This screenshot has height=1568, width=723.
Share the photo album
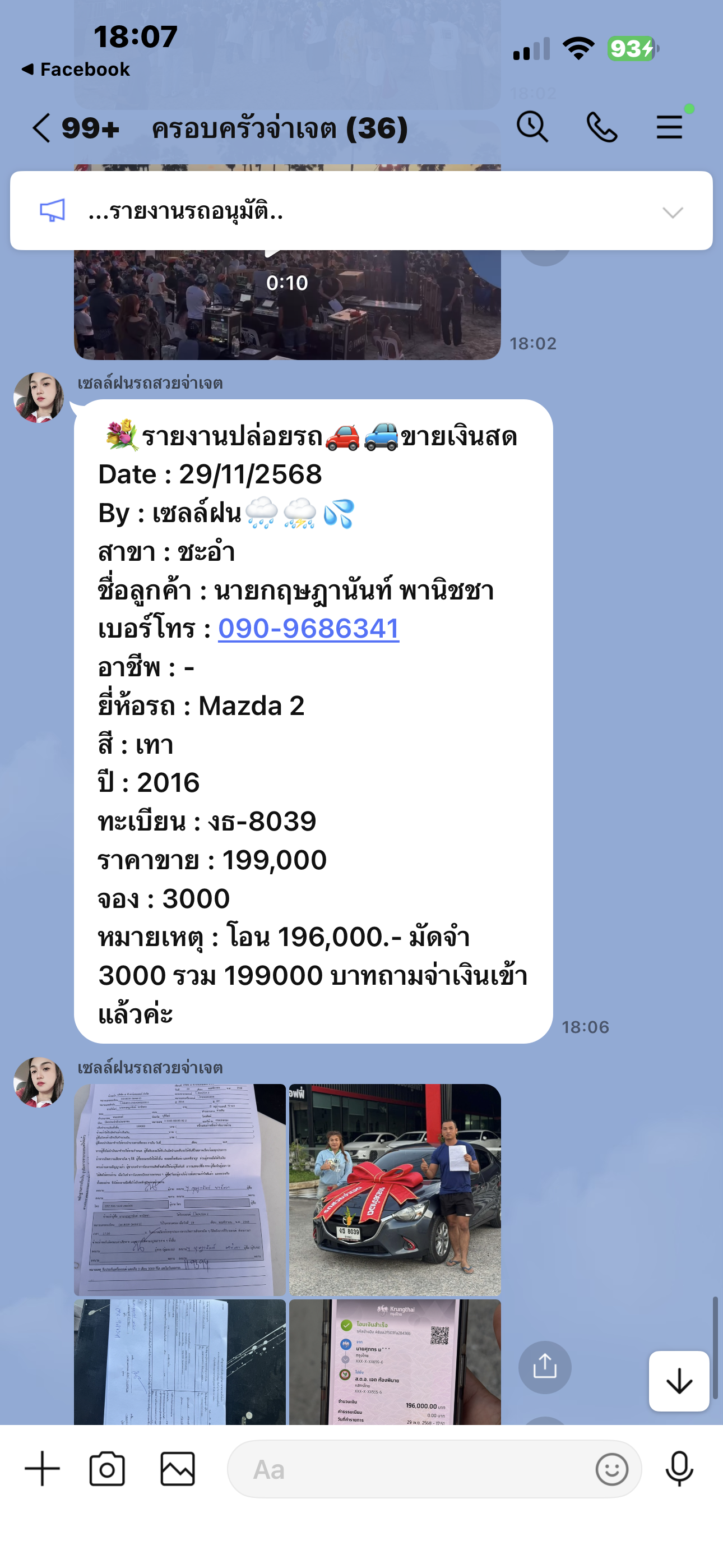point(545,1367)
